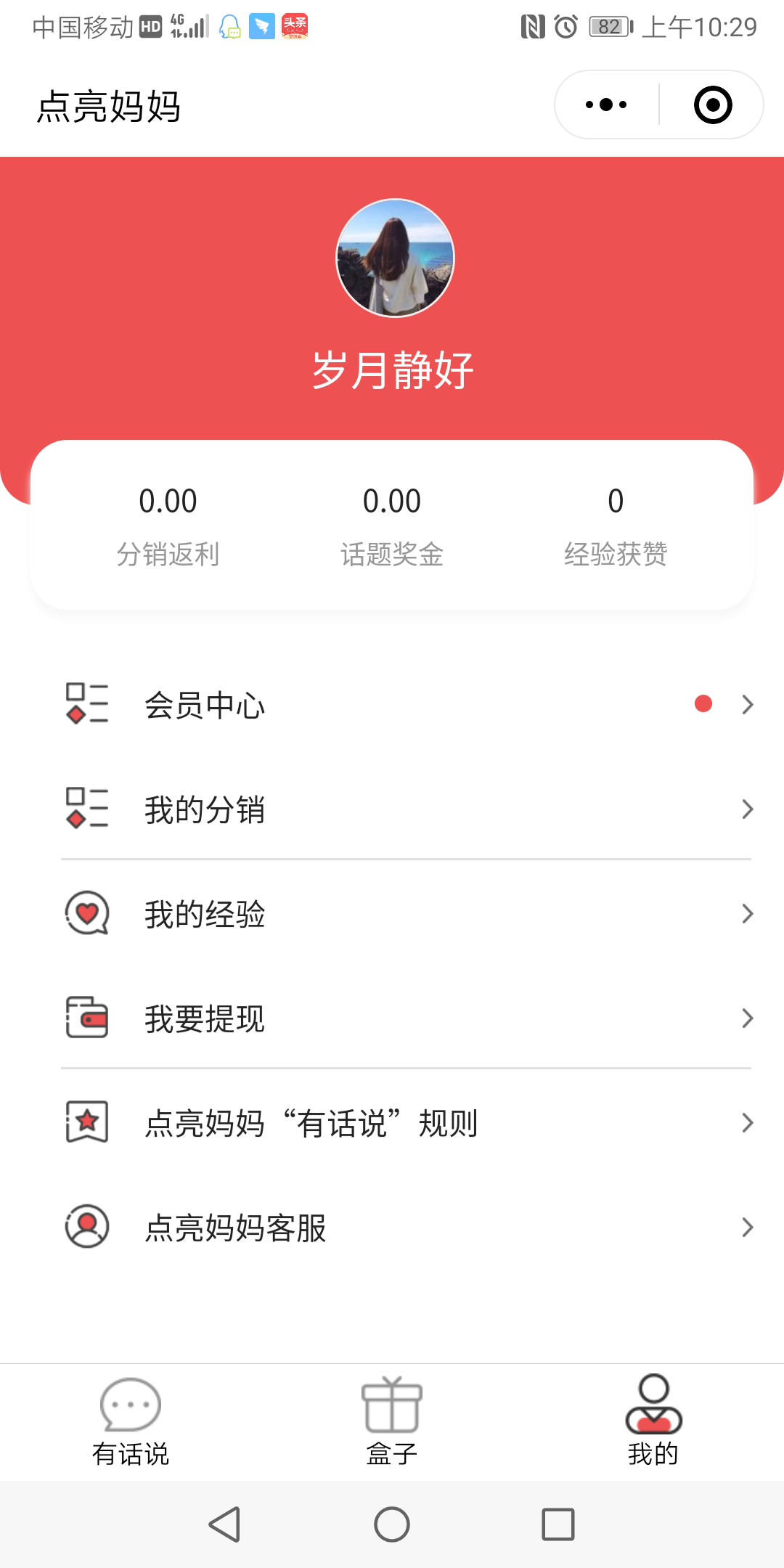Screen dimensions: 784x1568
Task: Open 我要提现 via its chevron
Action: 748,1018
